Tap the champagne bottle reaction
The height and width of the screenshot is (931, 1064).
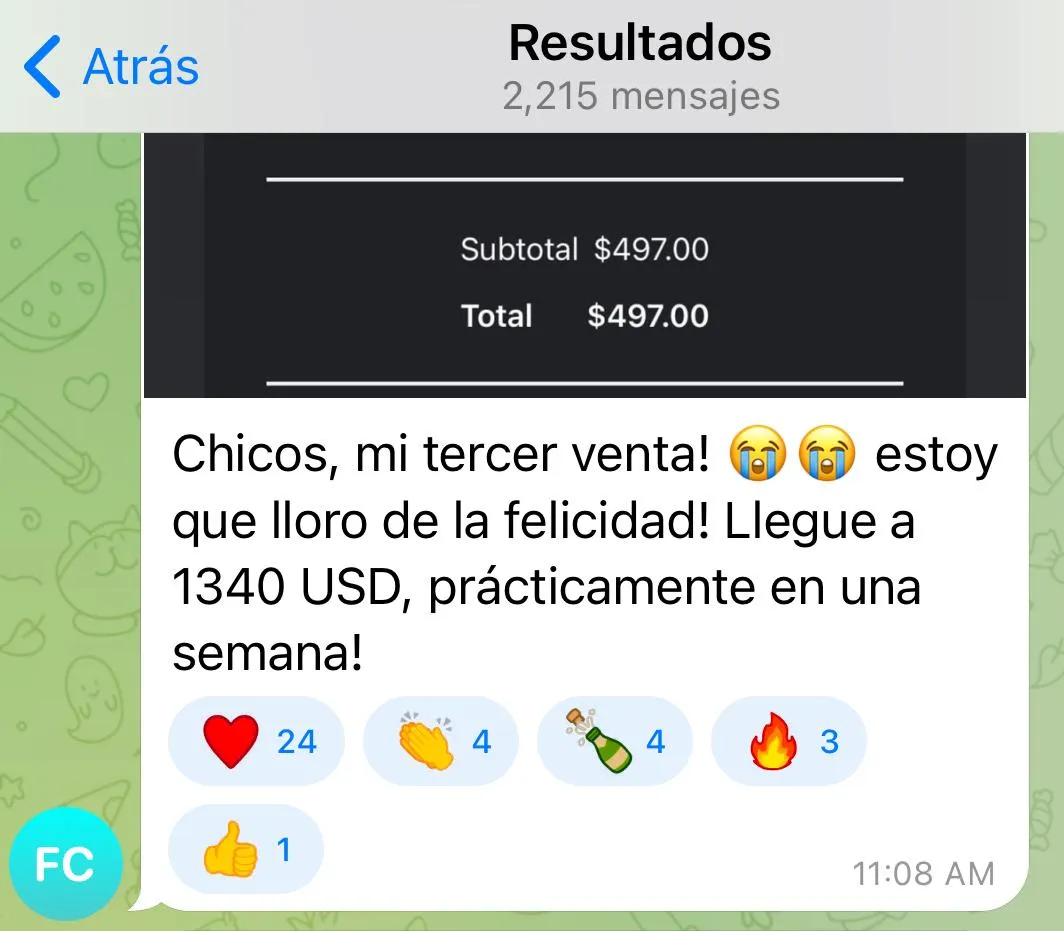click(615, 741)
